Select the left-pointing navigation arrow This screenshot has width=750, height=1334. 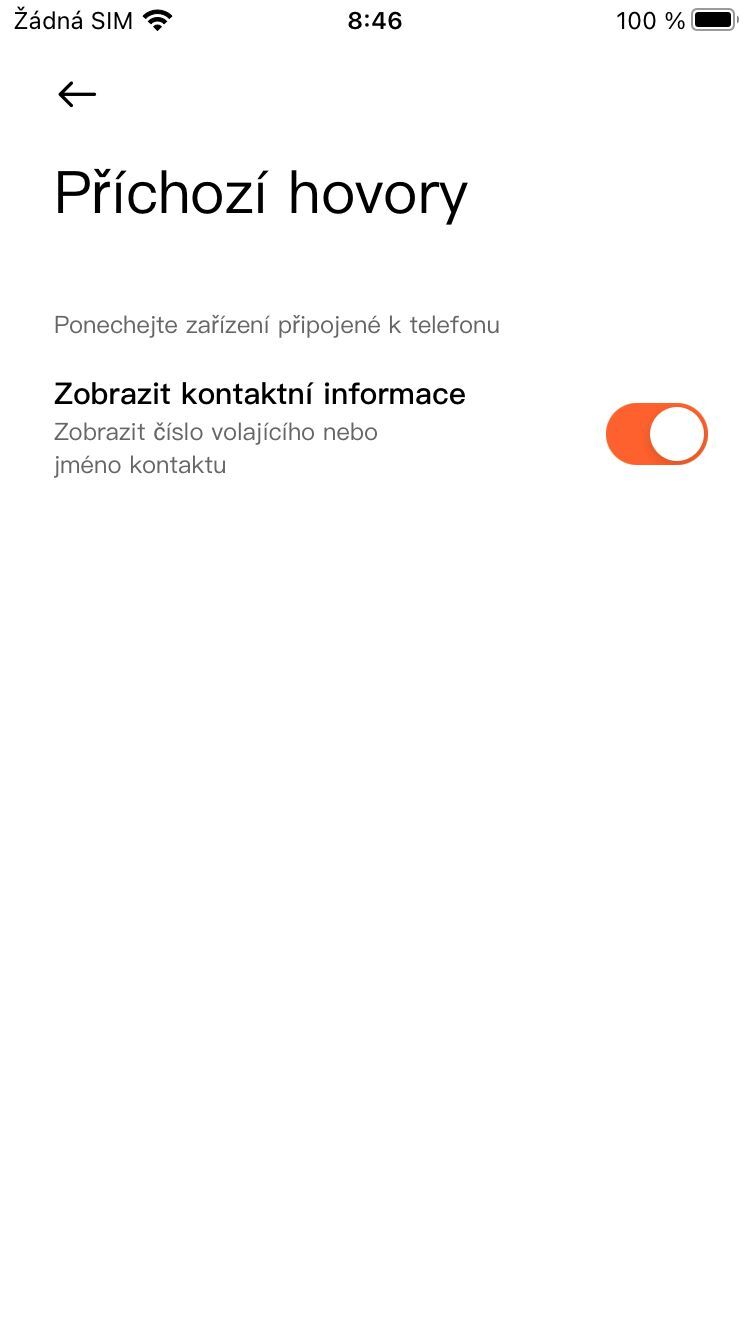[x=76, y=93]
